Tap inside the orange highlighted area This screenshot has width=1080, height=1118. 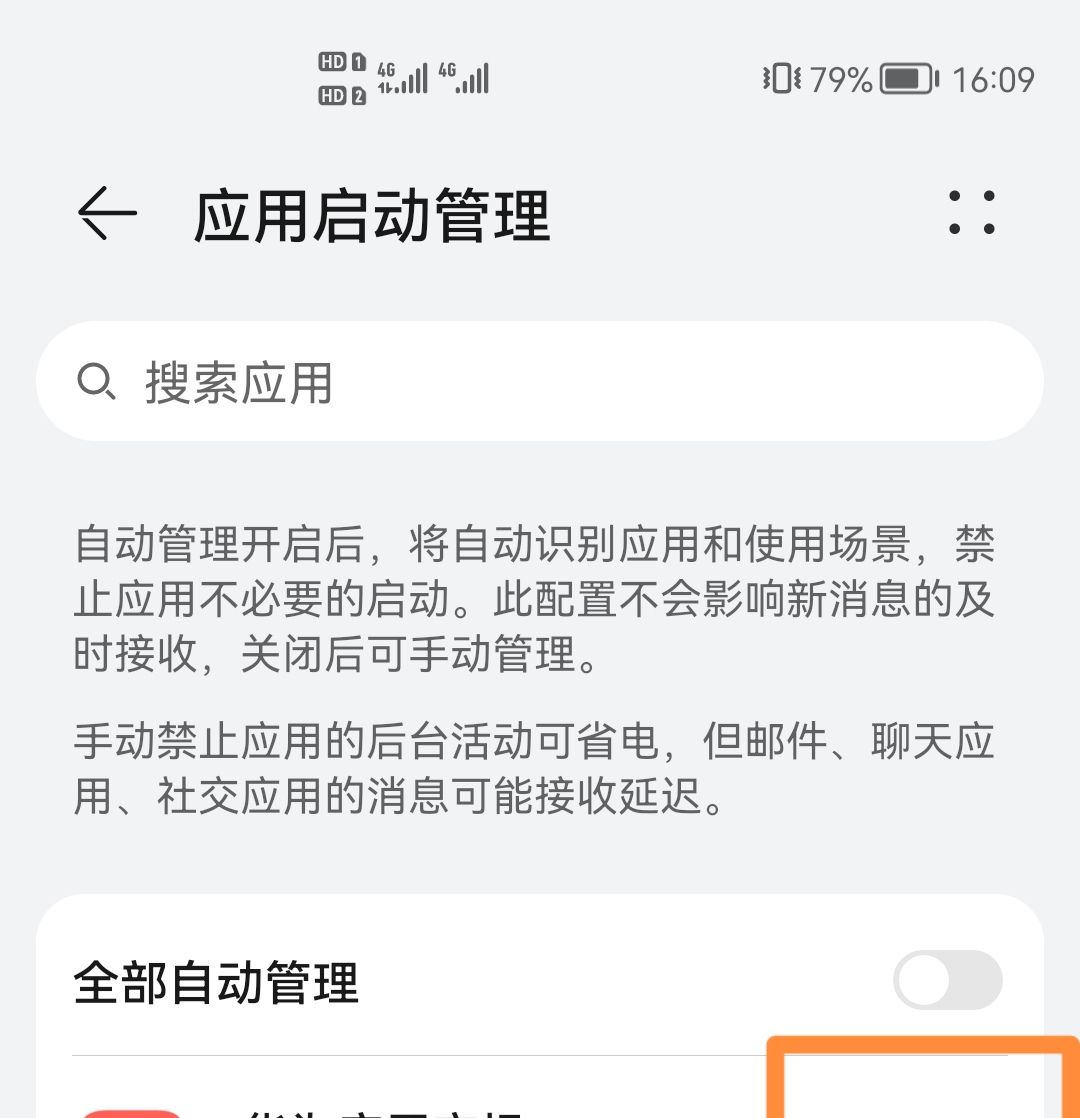(920, 1090)
